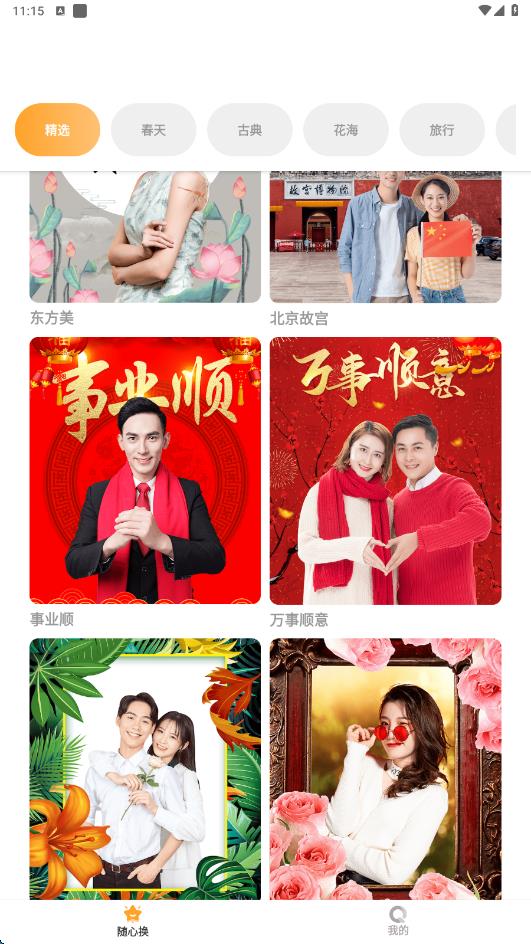531x944 pixels.
Task: Choose the 旅行 category
Action: click(442, 129)
